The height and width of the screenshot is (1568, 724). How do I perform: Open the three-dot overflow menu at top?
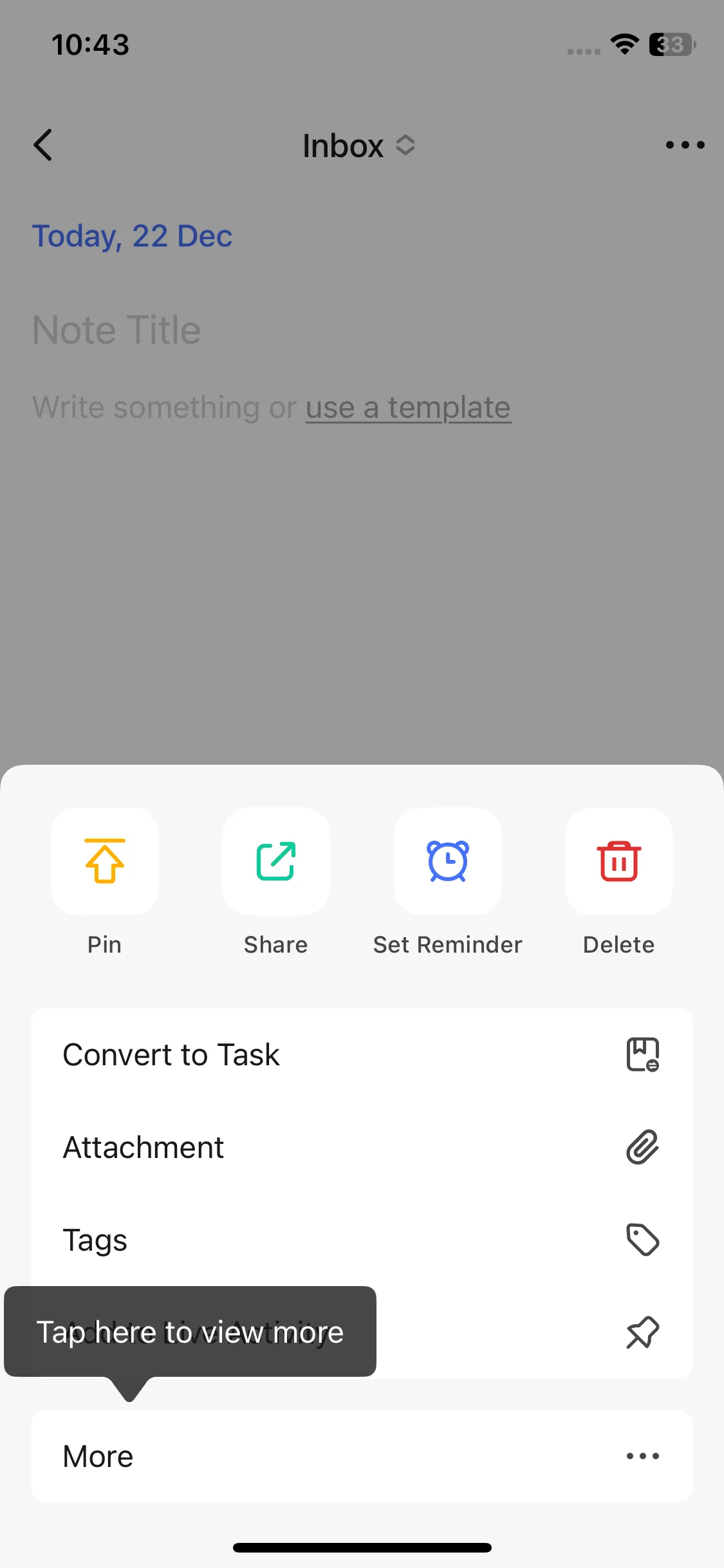pos(685,145)
